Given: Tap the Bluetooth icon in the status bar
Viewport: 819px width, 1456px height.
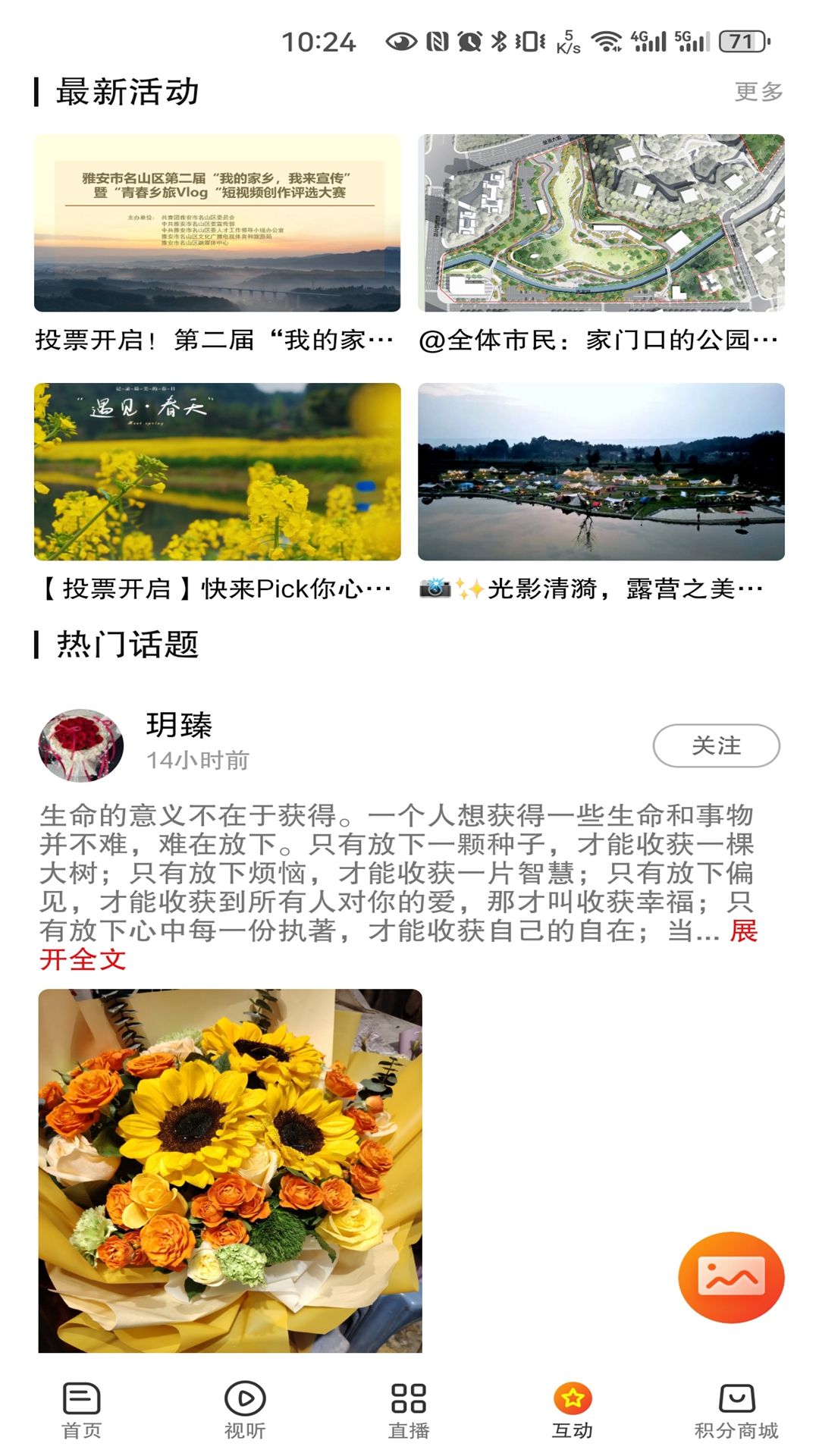Looking at the screenshot, I should pyautogui.click(x=499, y=43).
